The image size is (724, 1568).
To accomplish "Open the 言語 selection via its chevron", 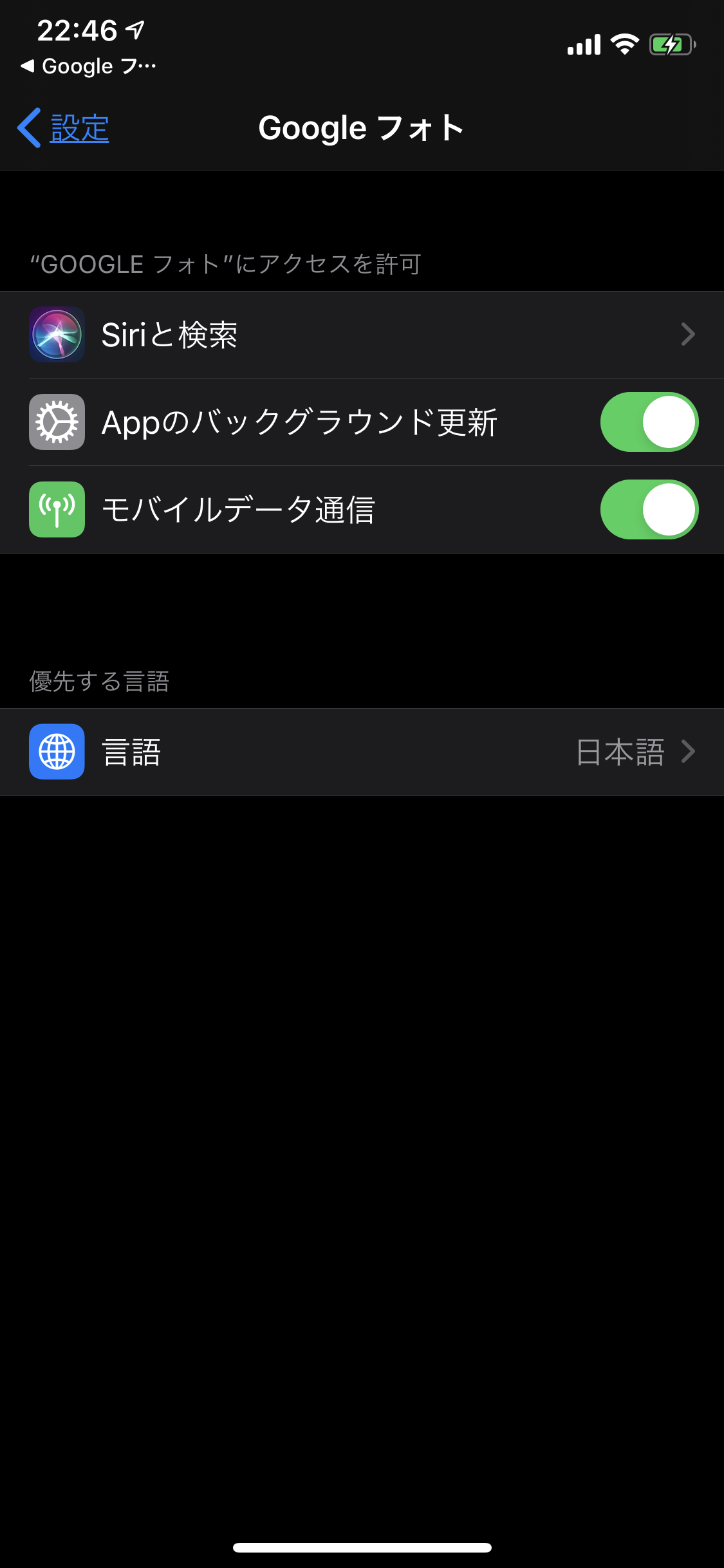I will pyautogui.click(x=690, y=752).
